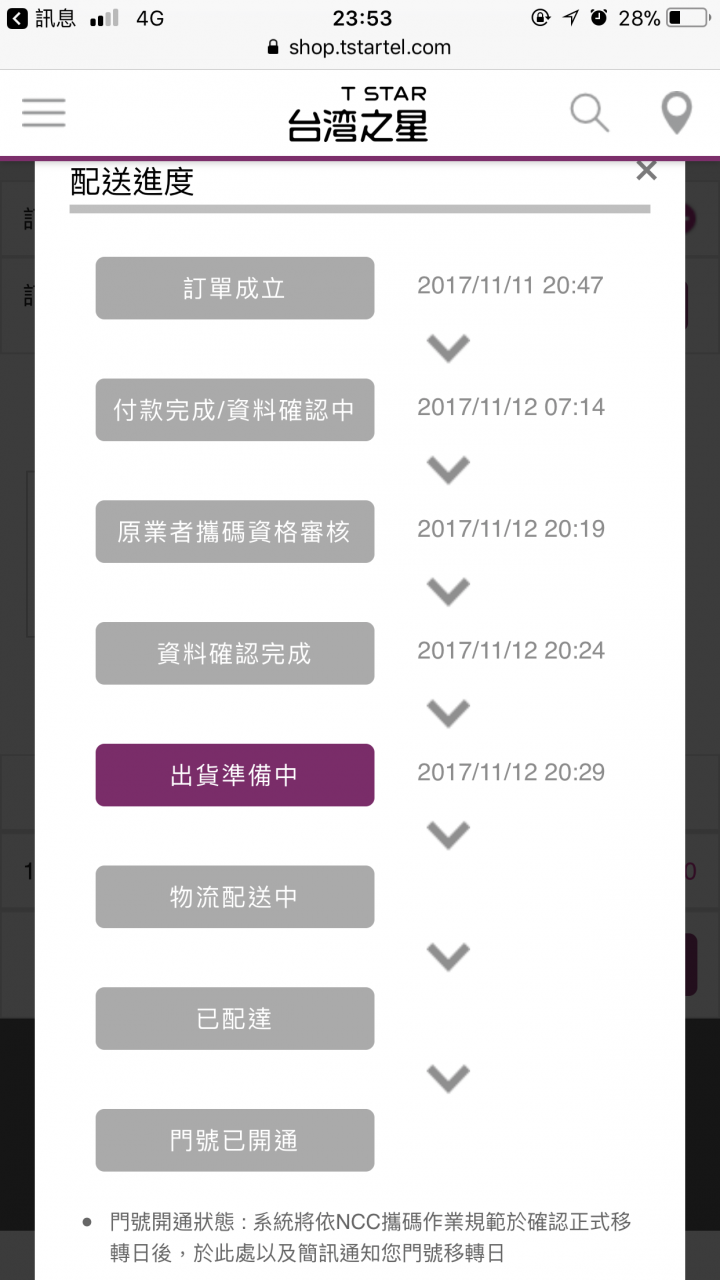Go to the 台灣之星 home page

pos(358,114)
